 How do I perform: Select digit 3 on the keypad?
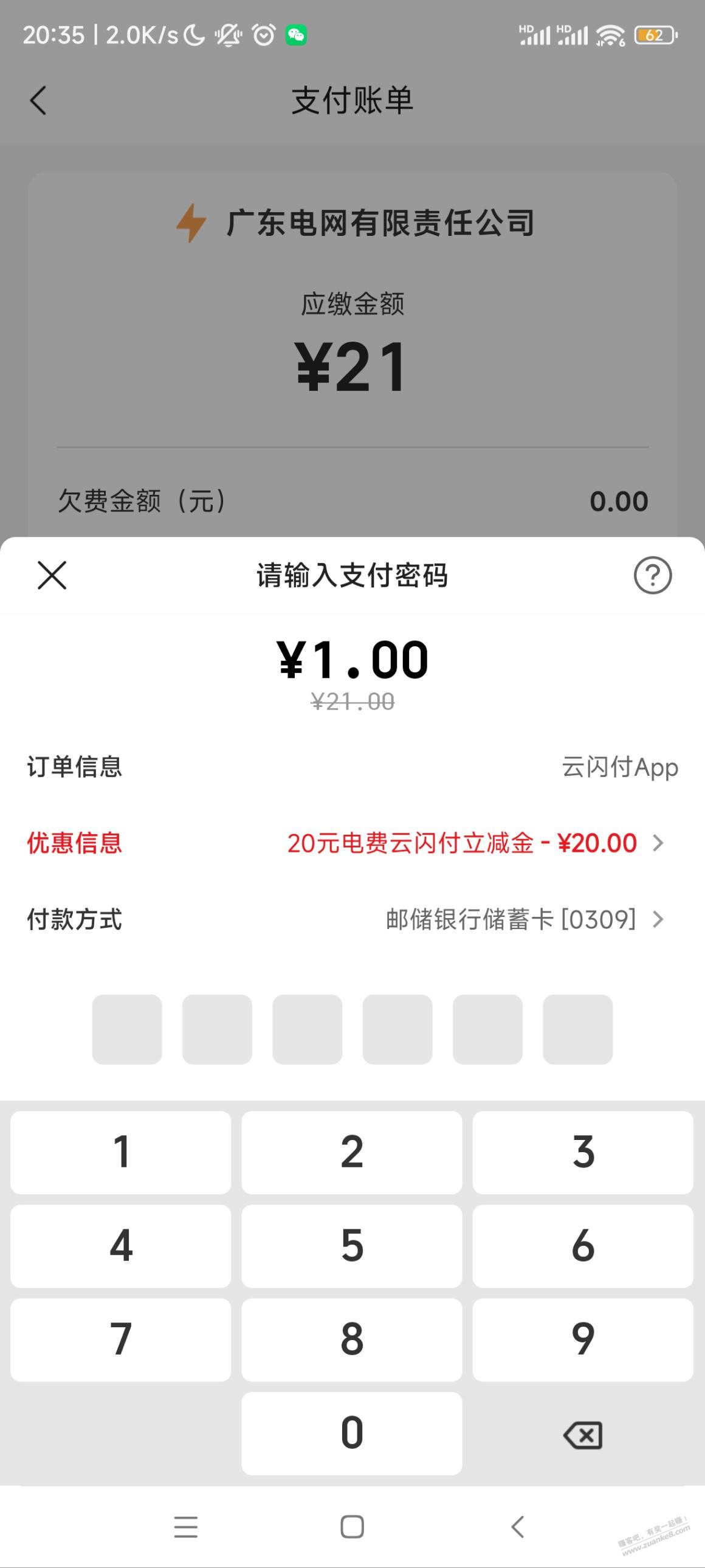pyautogui.click(x=583, y=1152)
